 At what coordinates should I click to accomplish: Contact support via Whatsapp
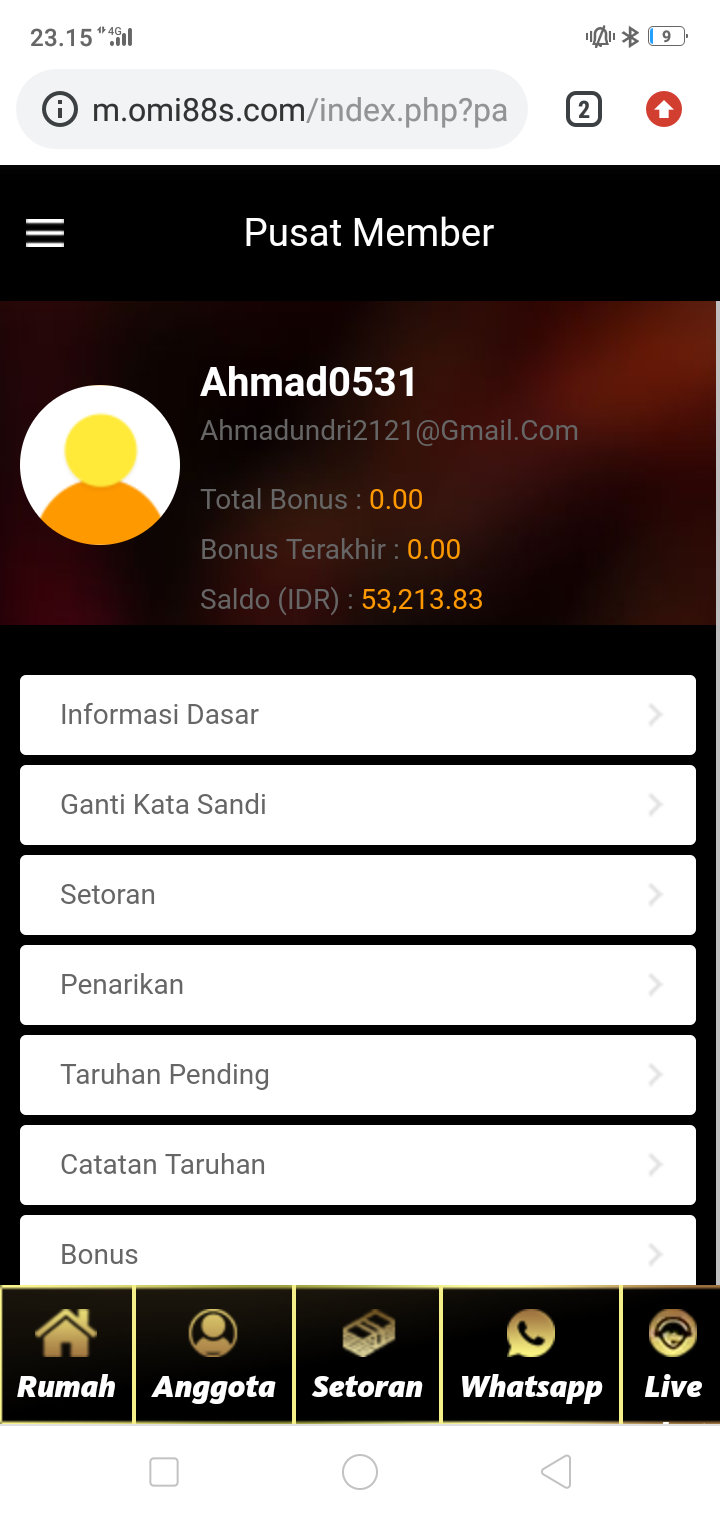[x=531, y=1355]
